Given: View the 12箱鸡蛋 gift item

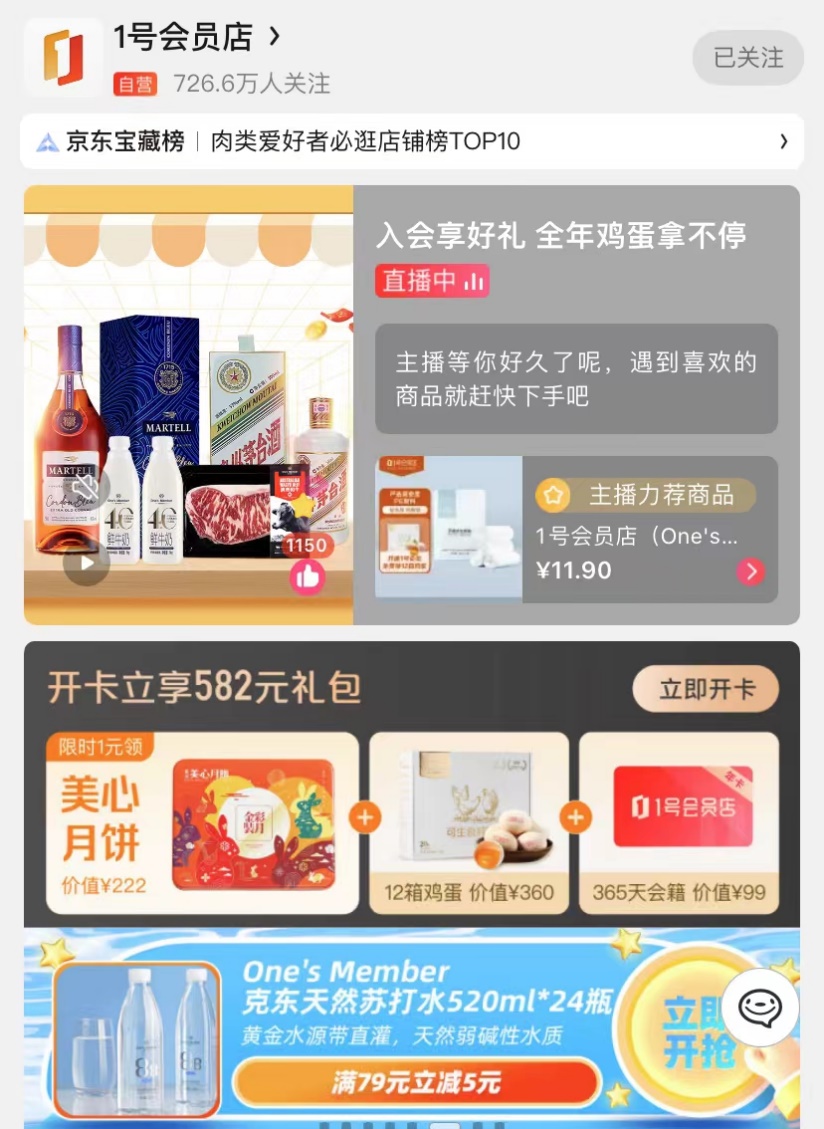Looking at the screenshot, I should [469, 823].
